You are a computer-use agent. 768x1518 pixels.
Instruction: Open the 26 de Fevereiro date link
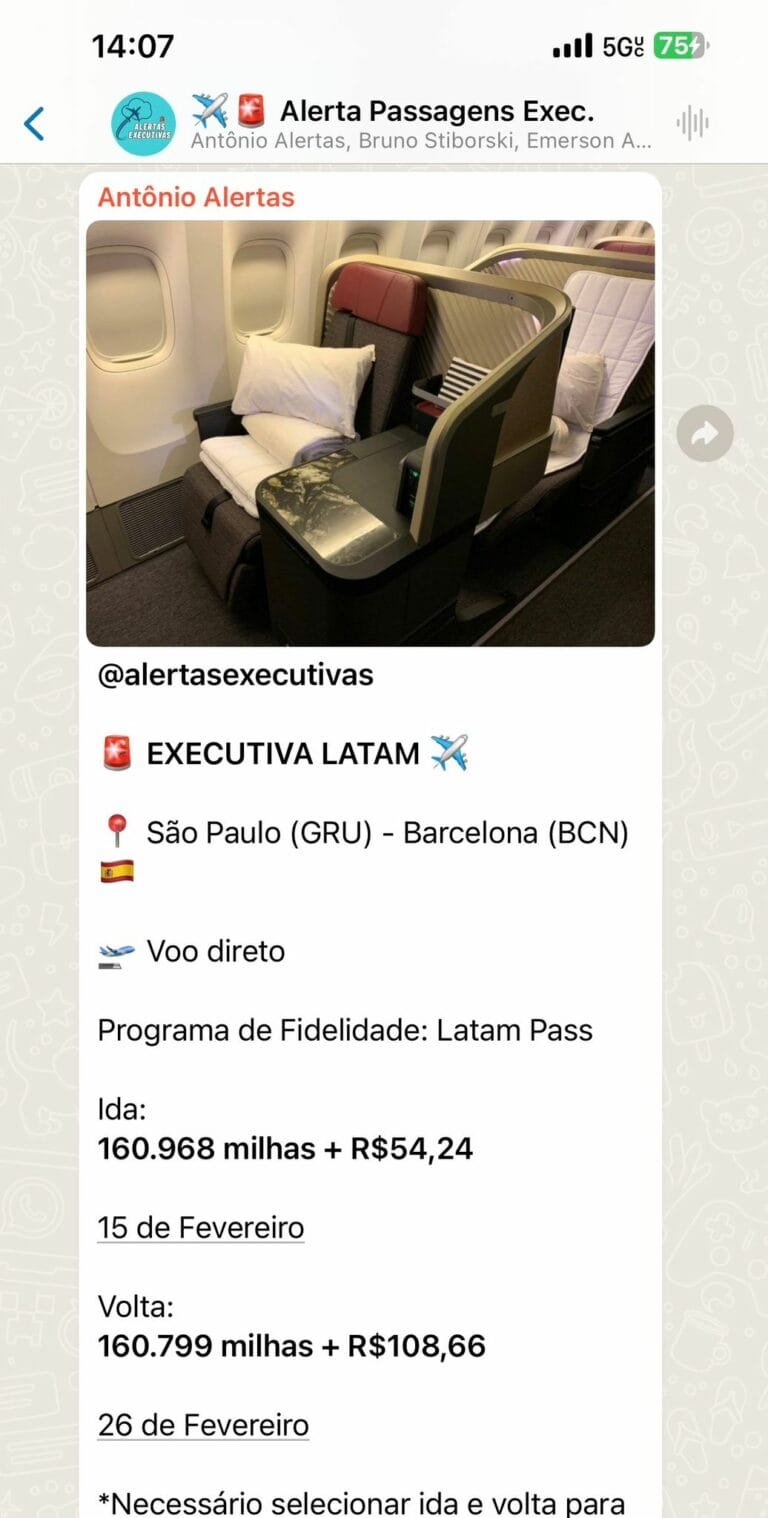203,1424
